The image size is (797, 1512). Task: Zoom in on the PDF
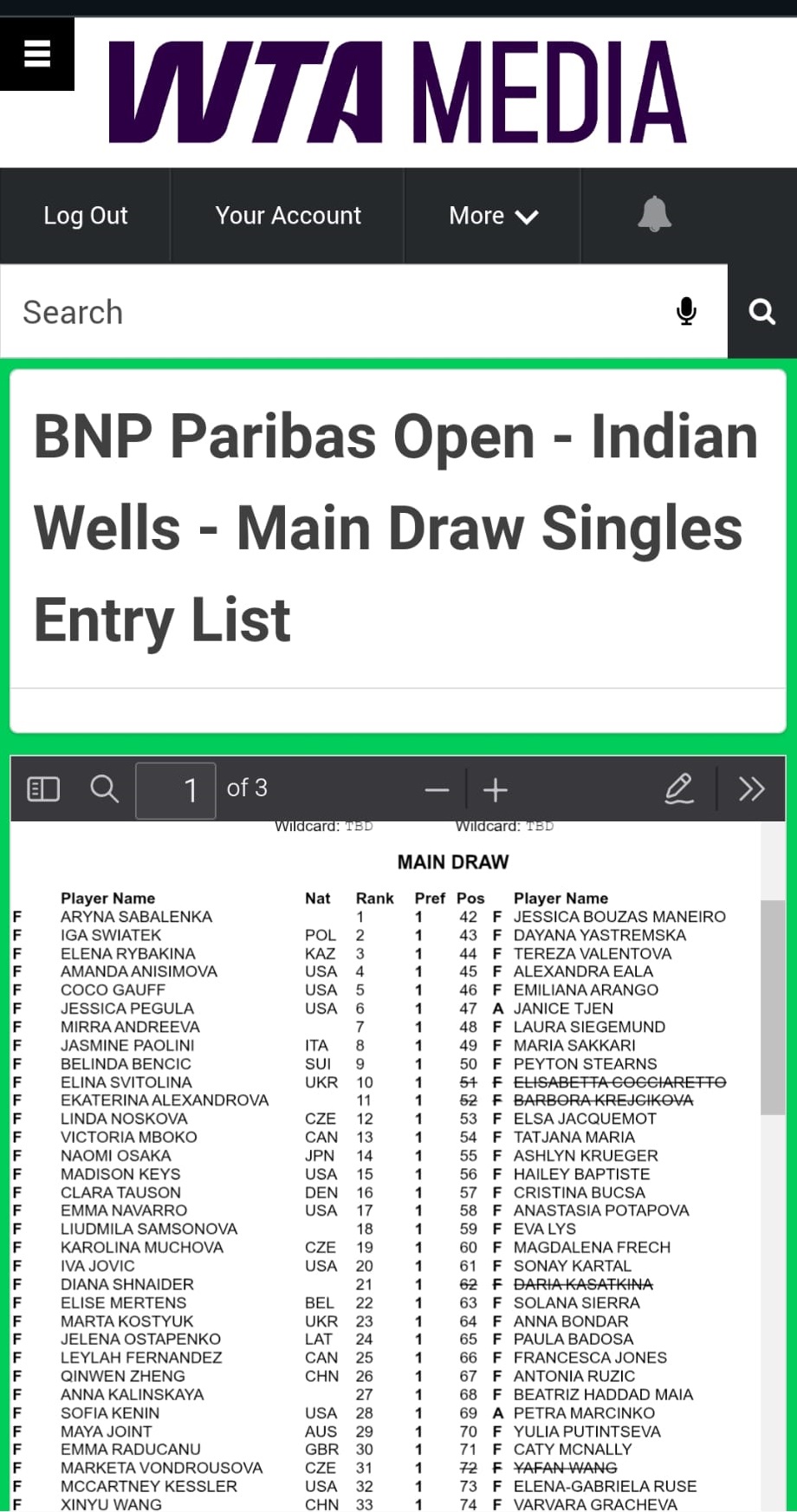496,789
